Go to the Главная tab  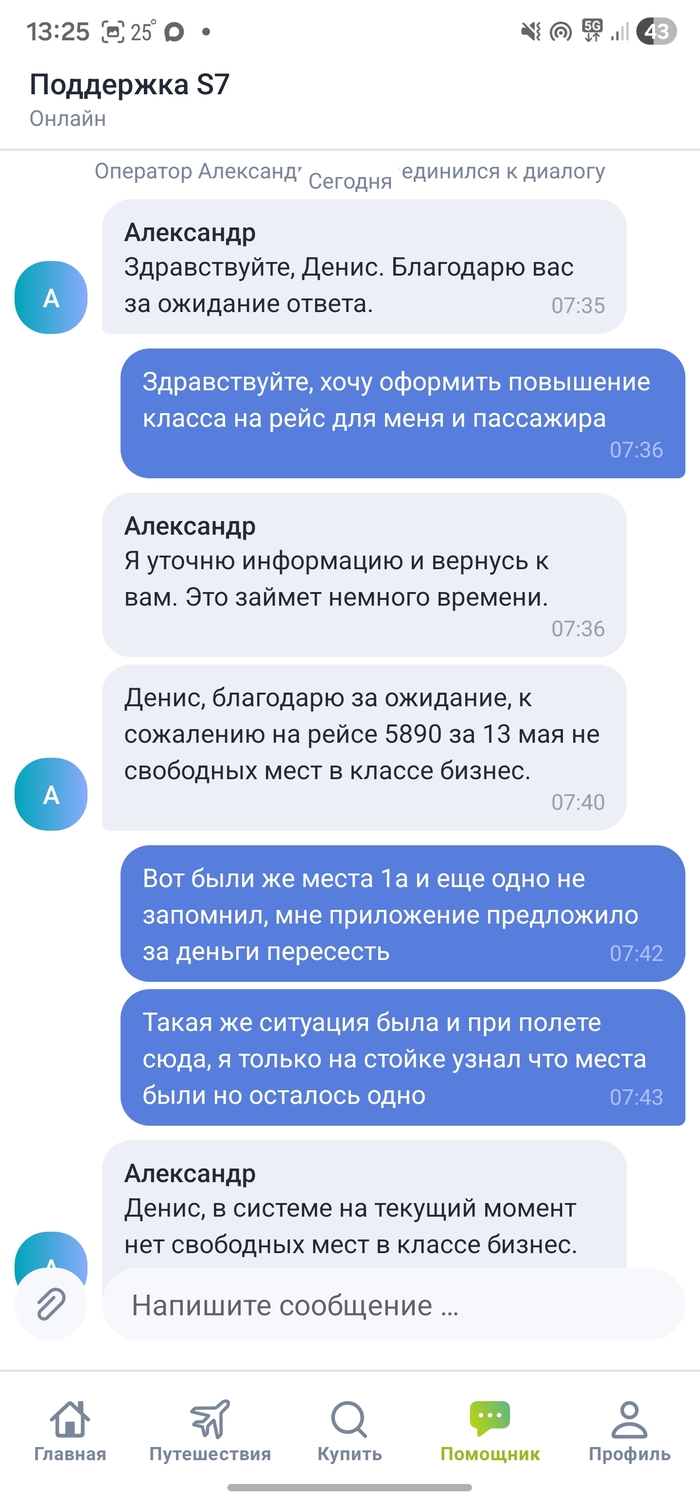pyautogui.click(x=70, y=1431)
